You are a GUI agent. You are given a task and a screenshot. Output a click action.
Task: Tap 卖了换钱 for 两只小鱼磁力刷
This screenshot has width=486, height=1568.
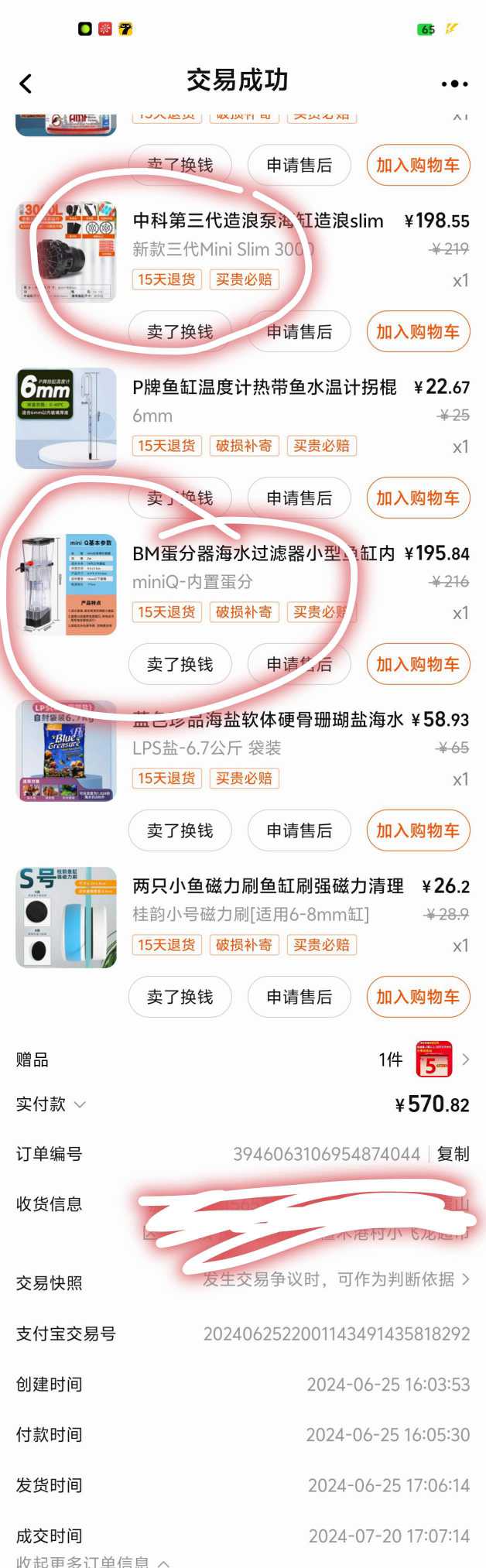[180, 998]
